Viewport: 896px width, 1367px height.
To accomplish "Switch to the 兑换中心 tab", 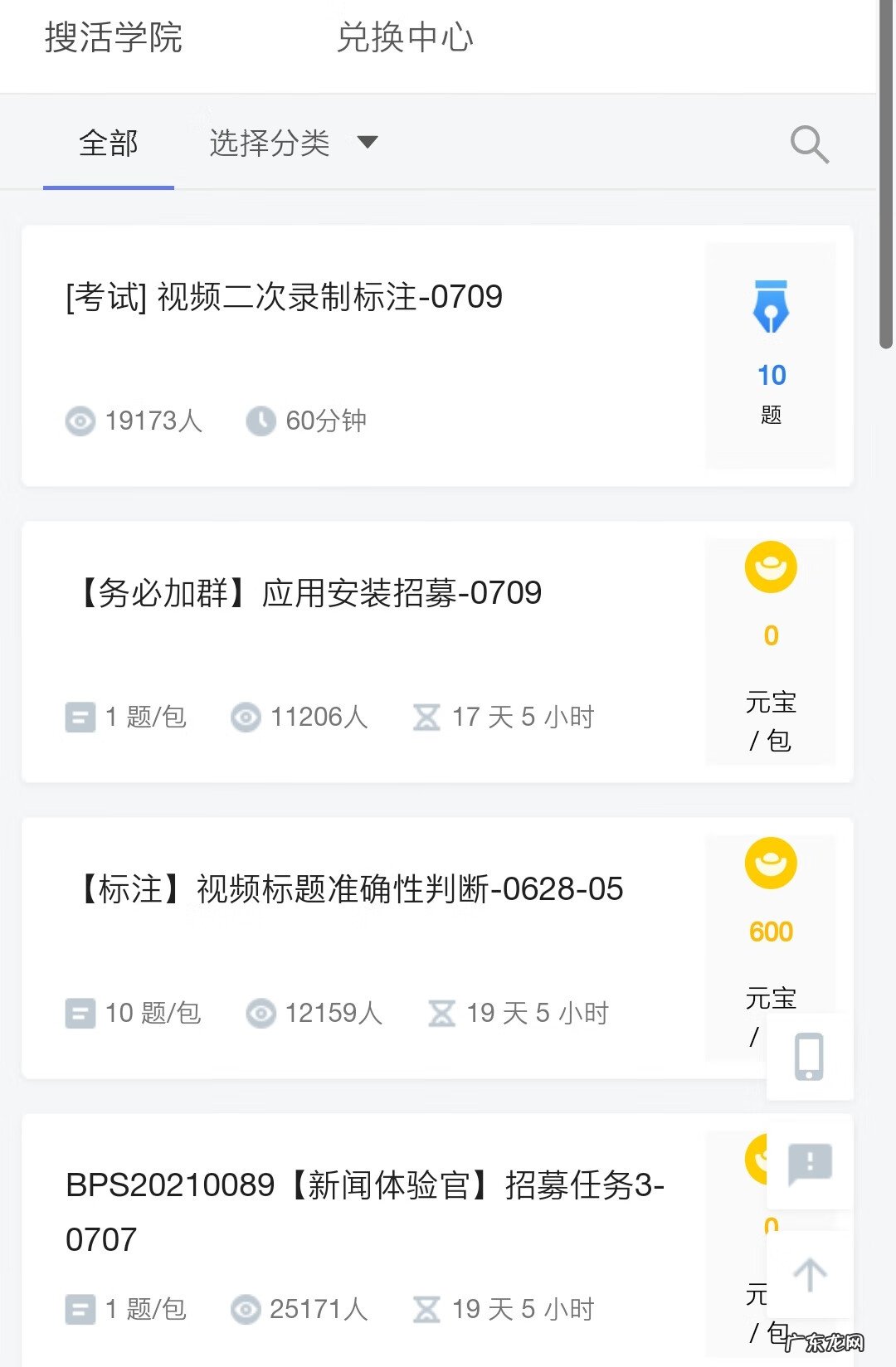I will pos(404,36).
